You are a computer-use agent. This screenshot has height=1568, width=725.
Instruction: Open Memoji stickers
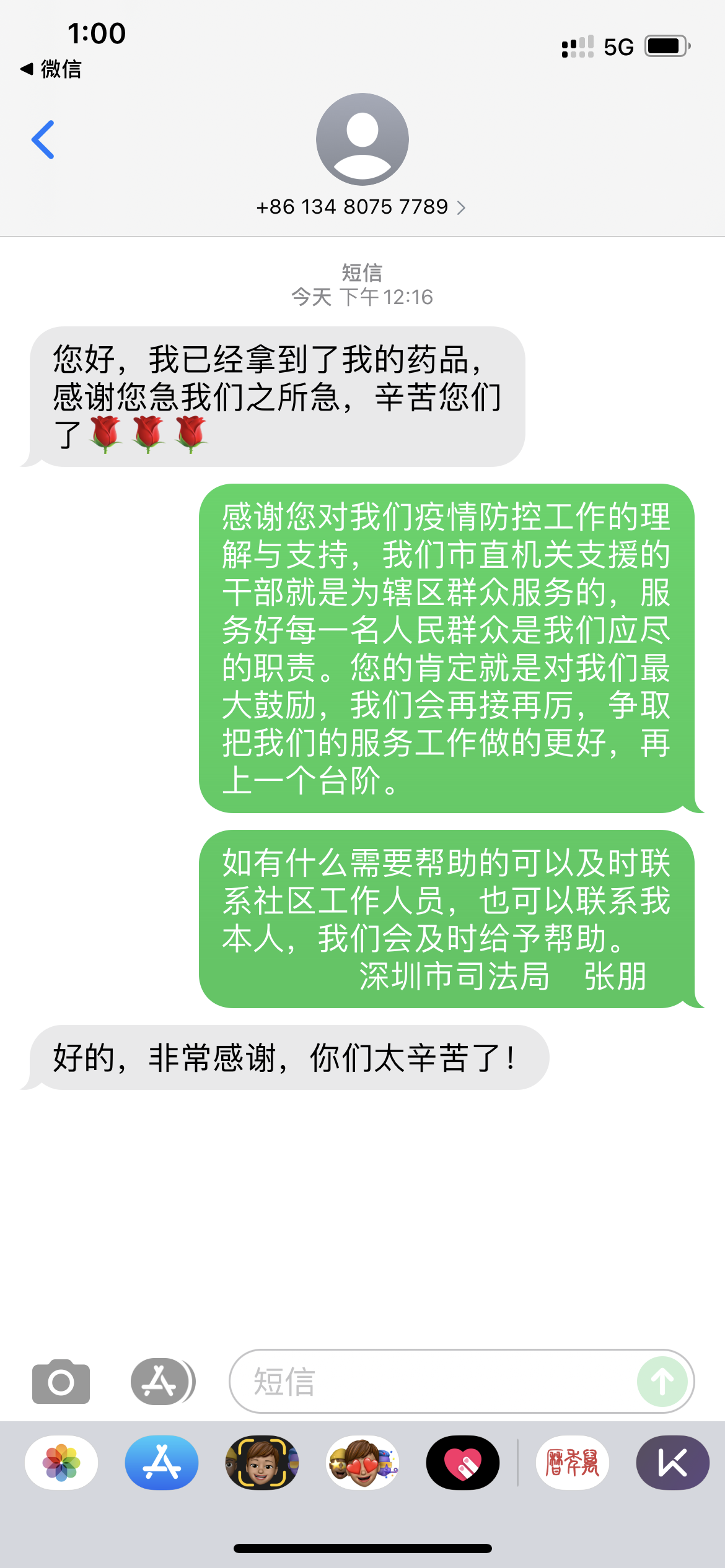coord(362,1463)
